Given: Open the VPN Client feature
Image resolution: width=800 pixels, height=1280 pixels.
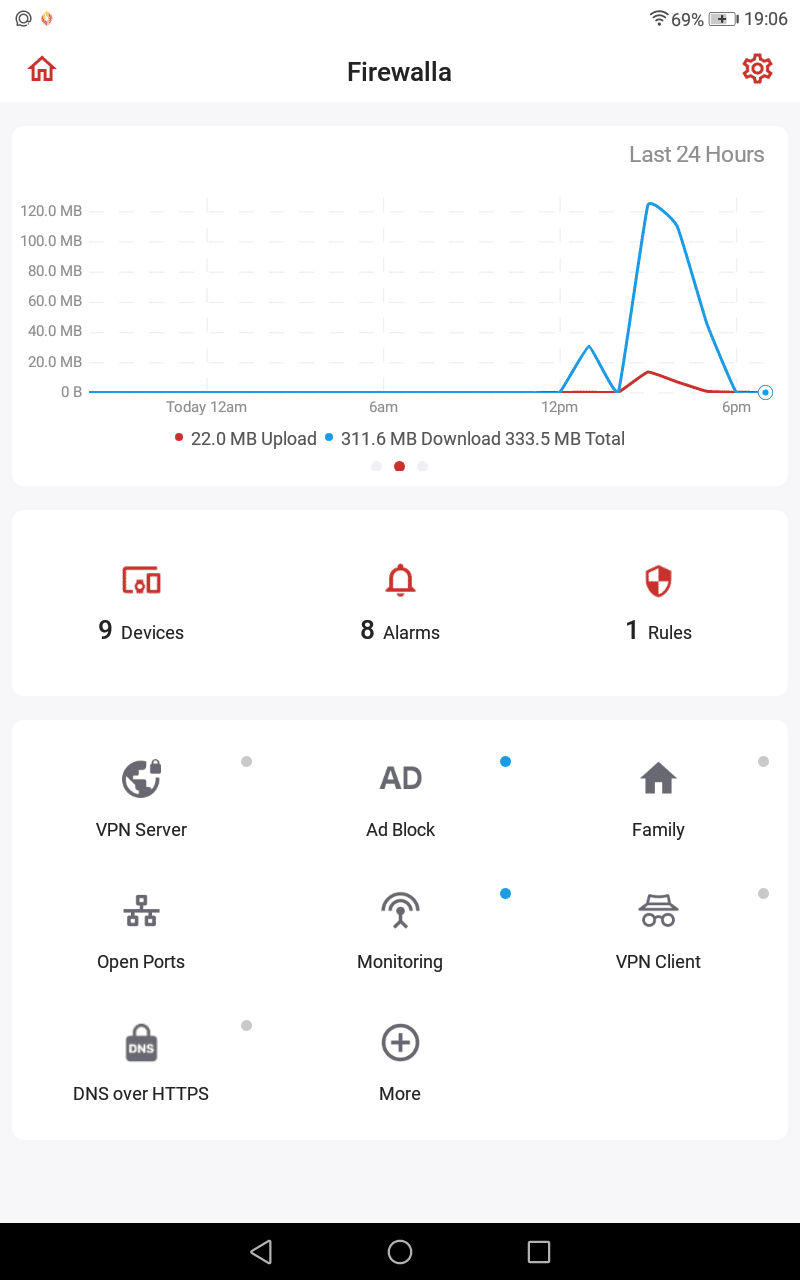Looking at the screenshot, I should [658, 927].
